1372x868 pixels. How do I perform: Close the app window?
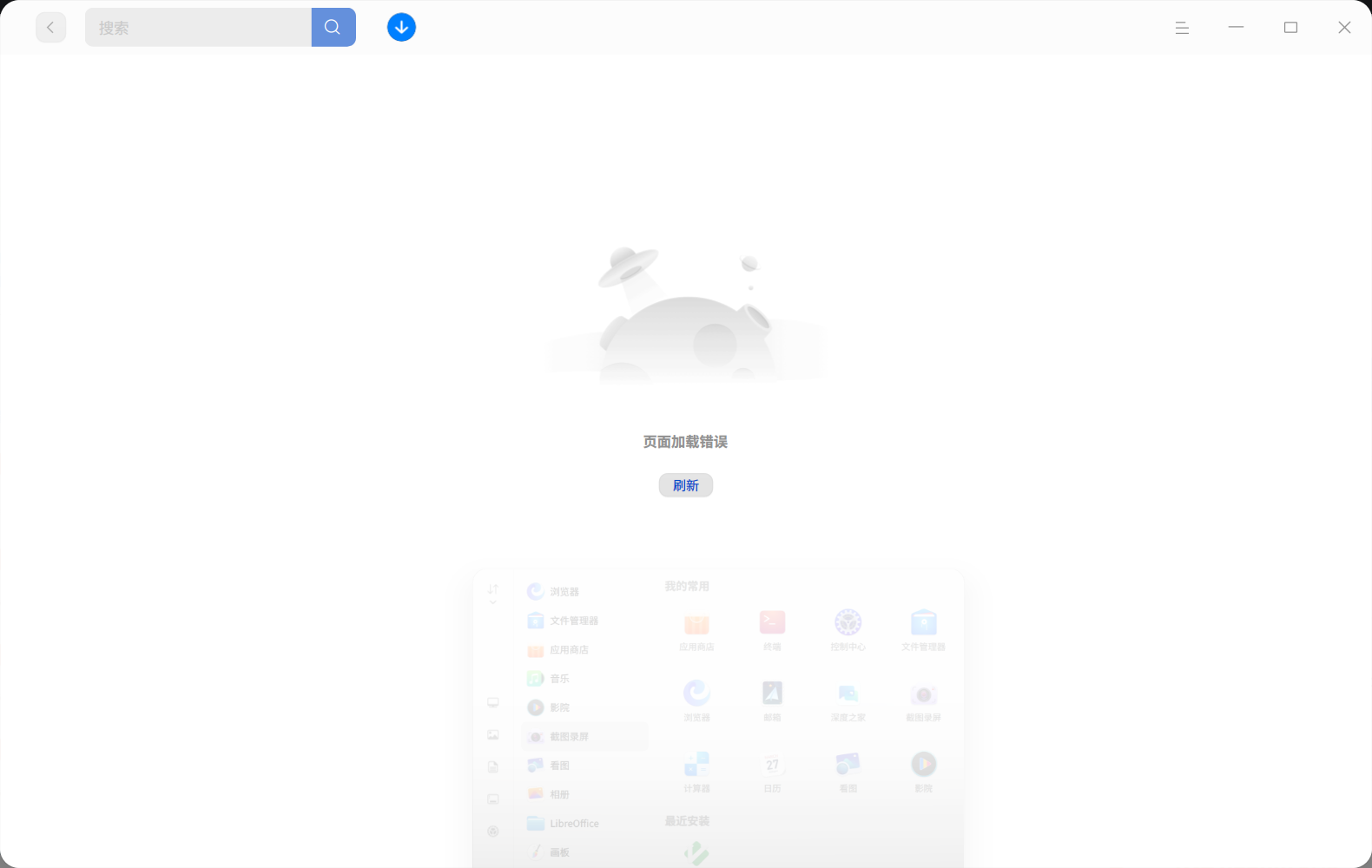[1344, 28]
